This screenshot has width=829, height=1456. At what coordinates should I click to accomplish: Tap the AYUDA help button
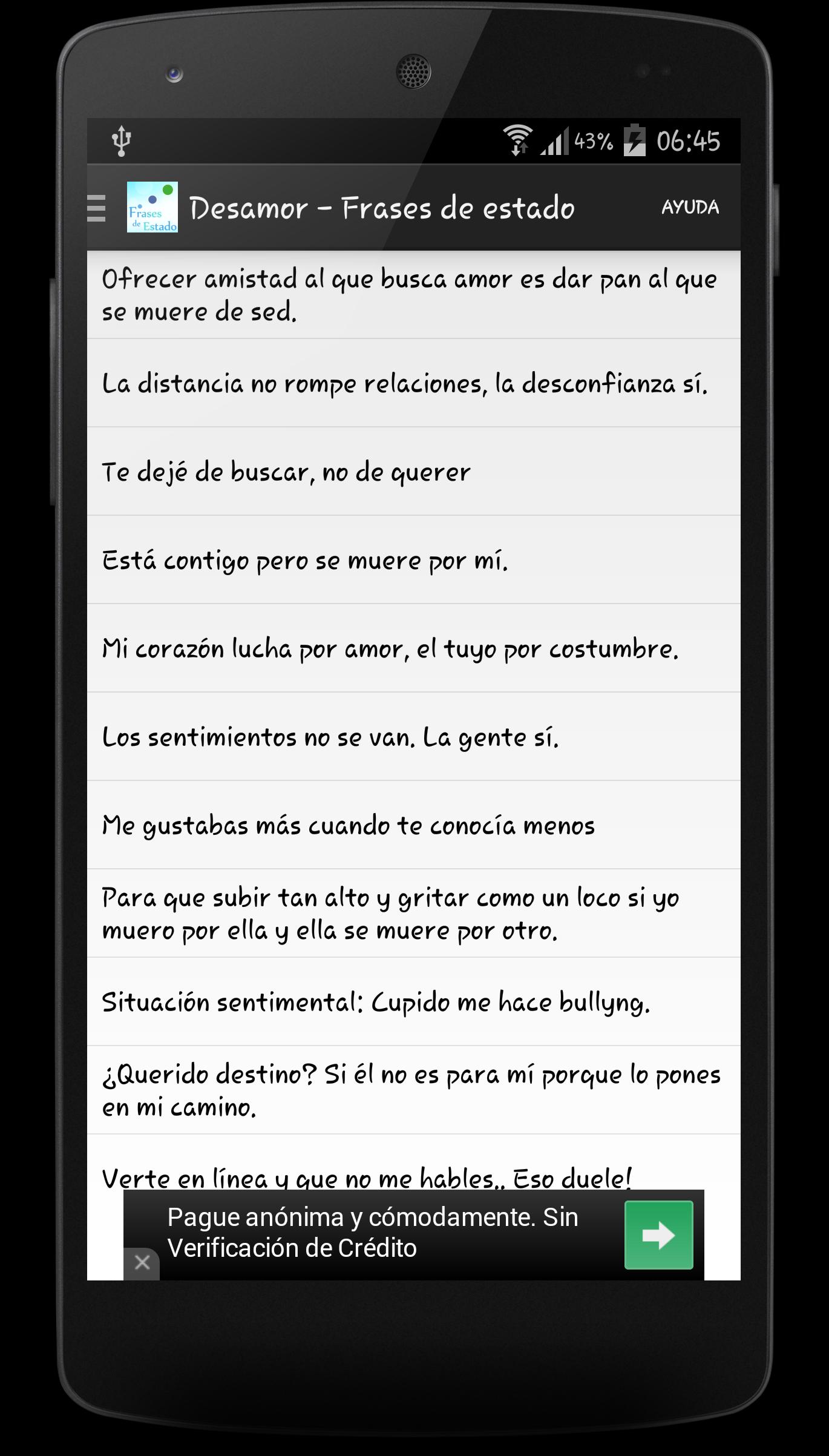tap(690, 208)
